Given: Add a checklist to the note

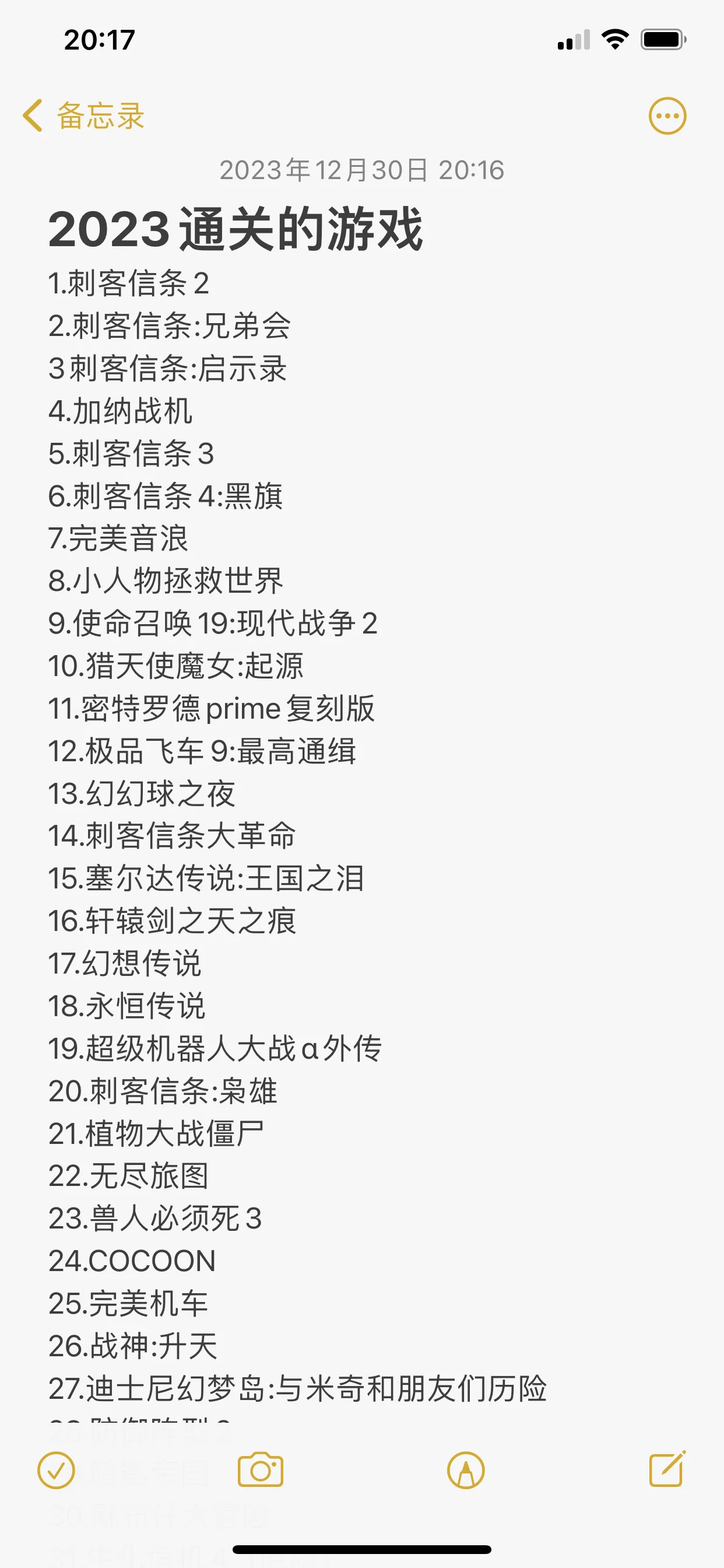Looking at the screenshot, I should (x=56, y=1471).
